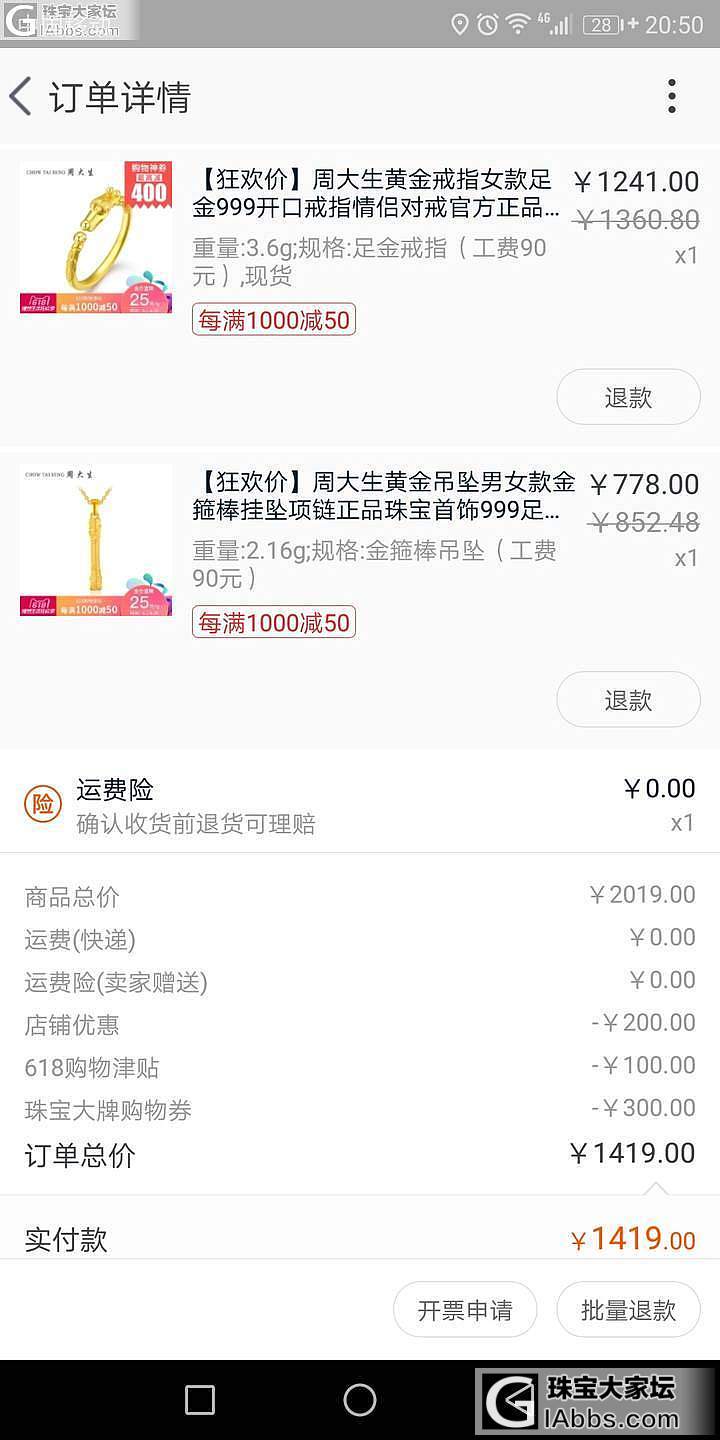Request 退款 for the ¥778 pendant

tap(628, 700)
